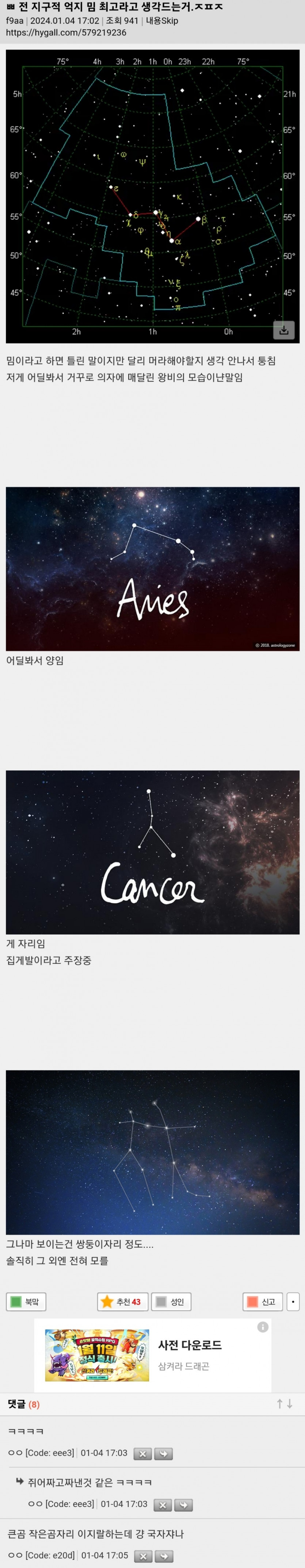Image resolution: width=305 pixels, height=1568 pixels.
Task: Delete the 쥐어짜고짜낸것 reply
Action: click(163, 1505)
